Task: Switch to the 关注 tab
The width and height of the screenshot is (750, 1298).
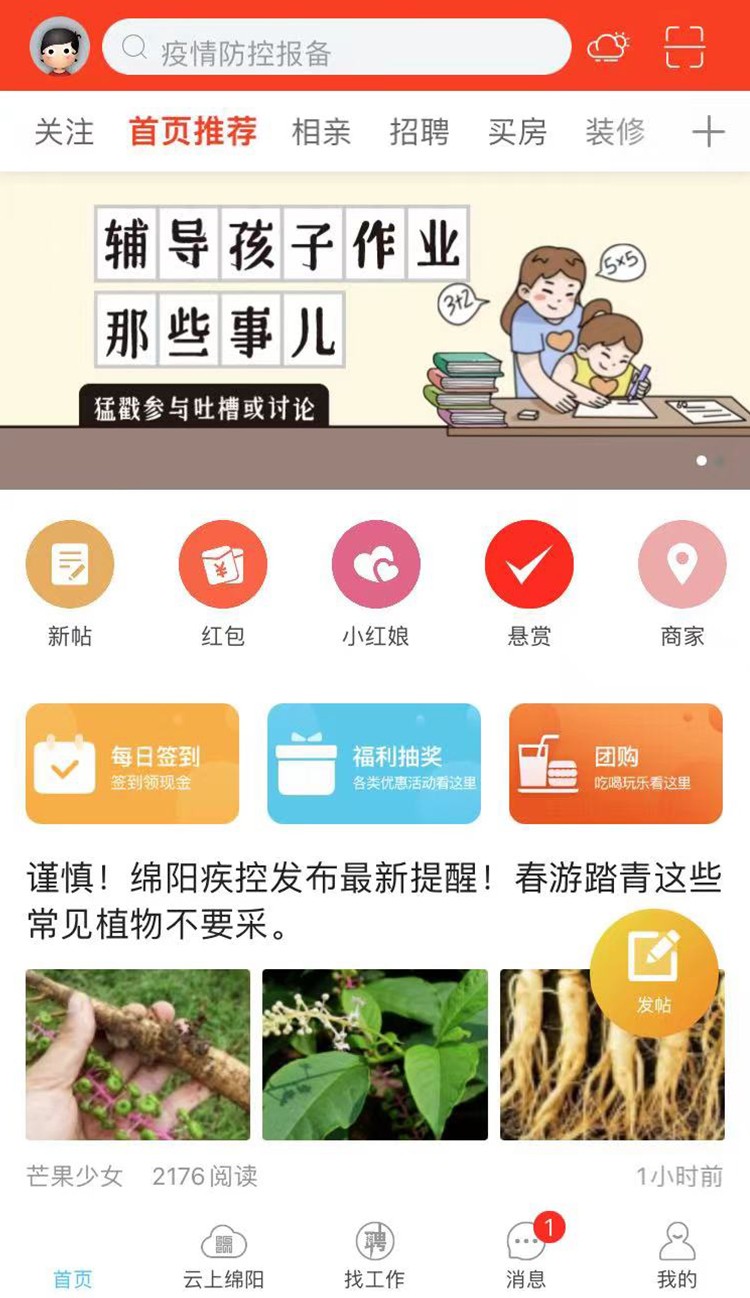Action: click(64, 132)
